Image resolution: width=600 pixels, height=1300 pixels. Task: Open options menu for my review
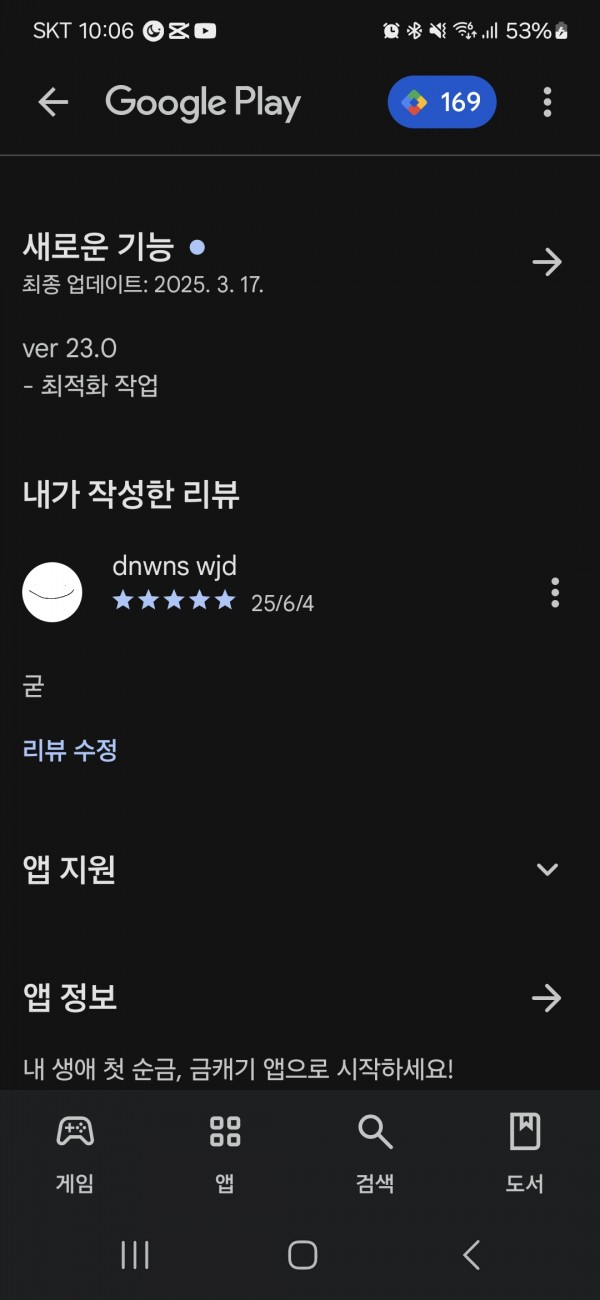pyautogui.click(x=555, y=593)
